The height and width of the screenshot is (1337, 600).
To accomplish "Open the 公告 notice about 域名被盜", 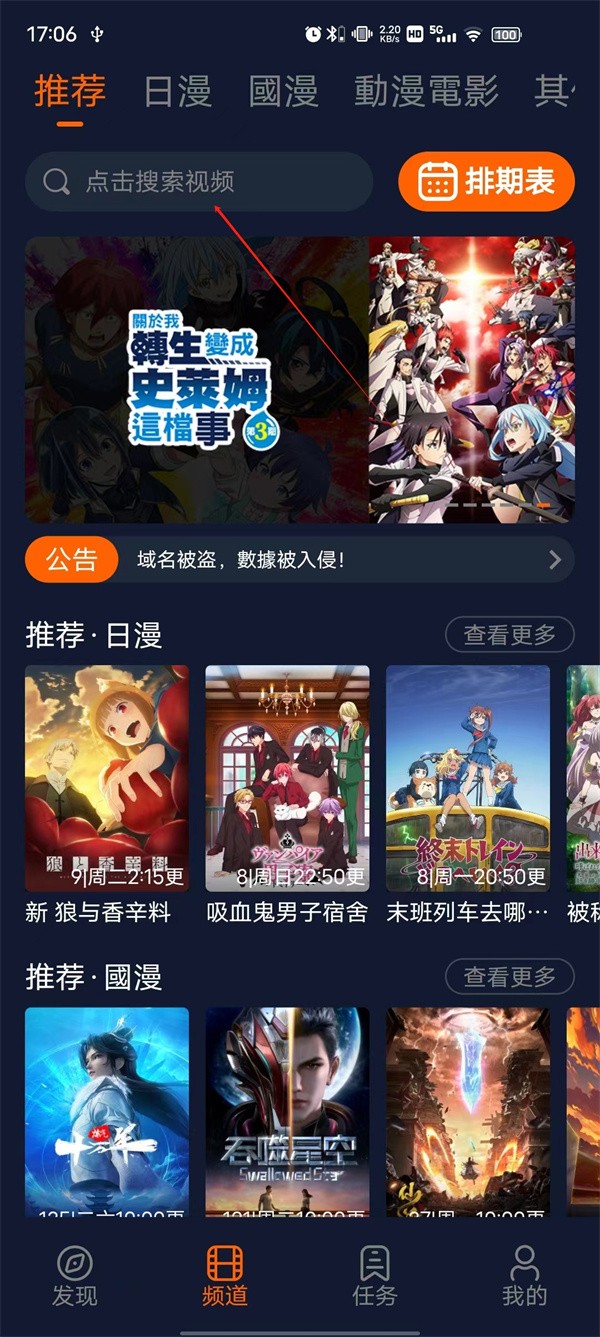I will coord(300,559).
